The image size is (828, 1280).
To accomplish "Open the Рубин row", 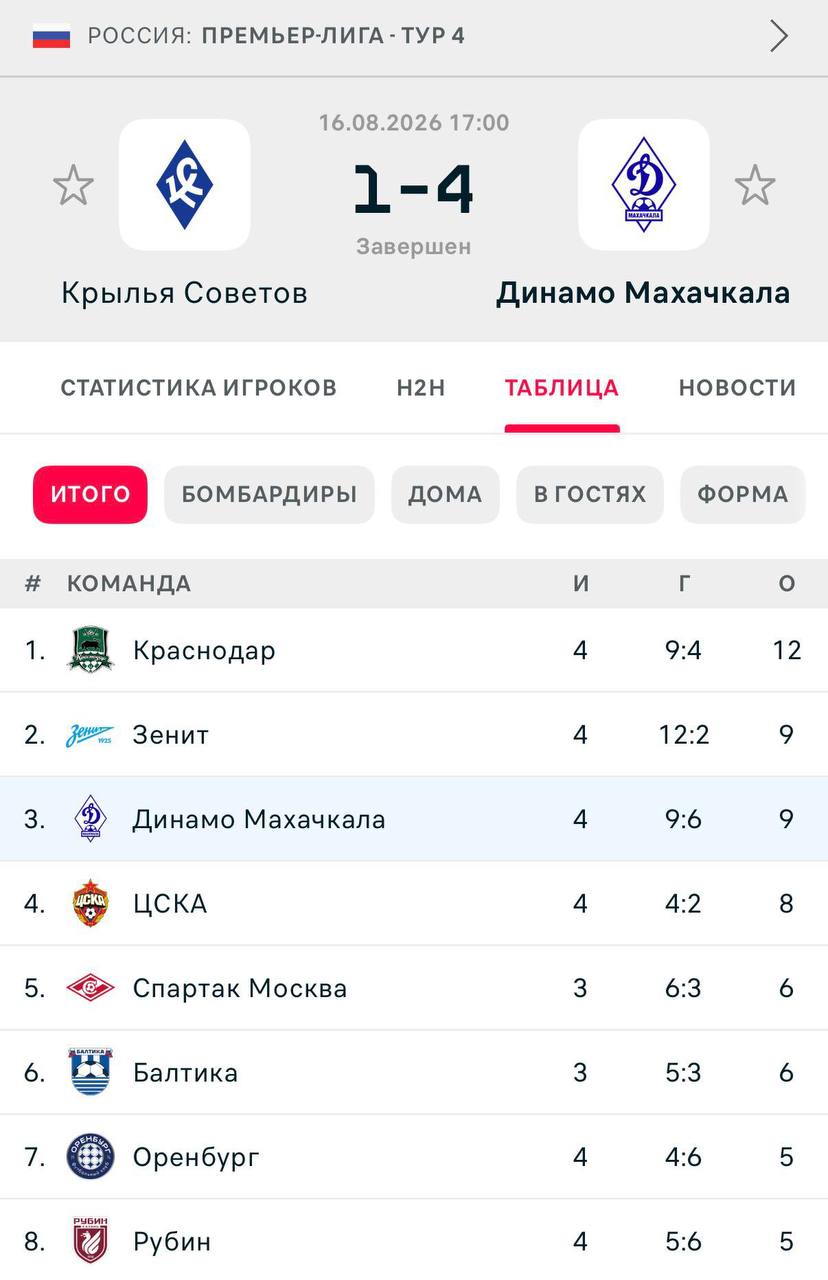I will 414,1241.
